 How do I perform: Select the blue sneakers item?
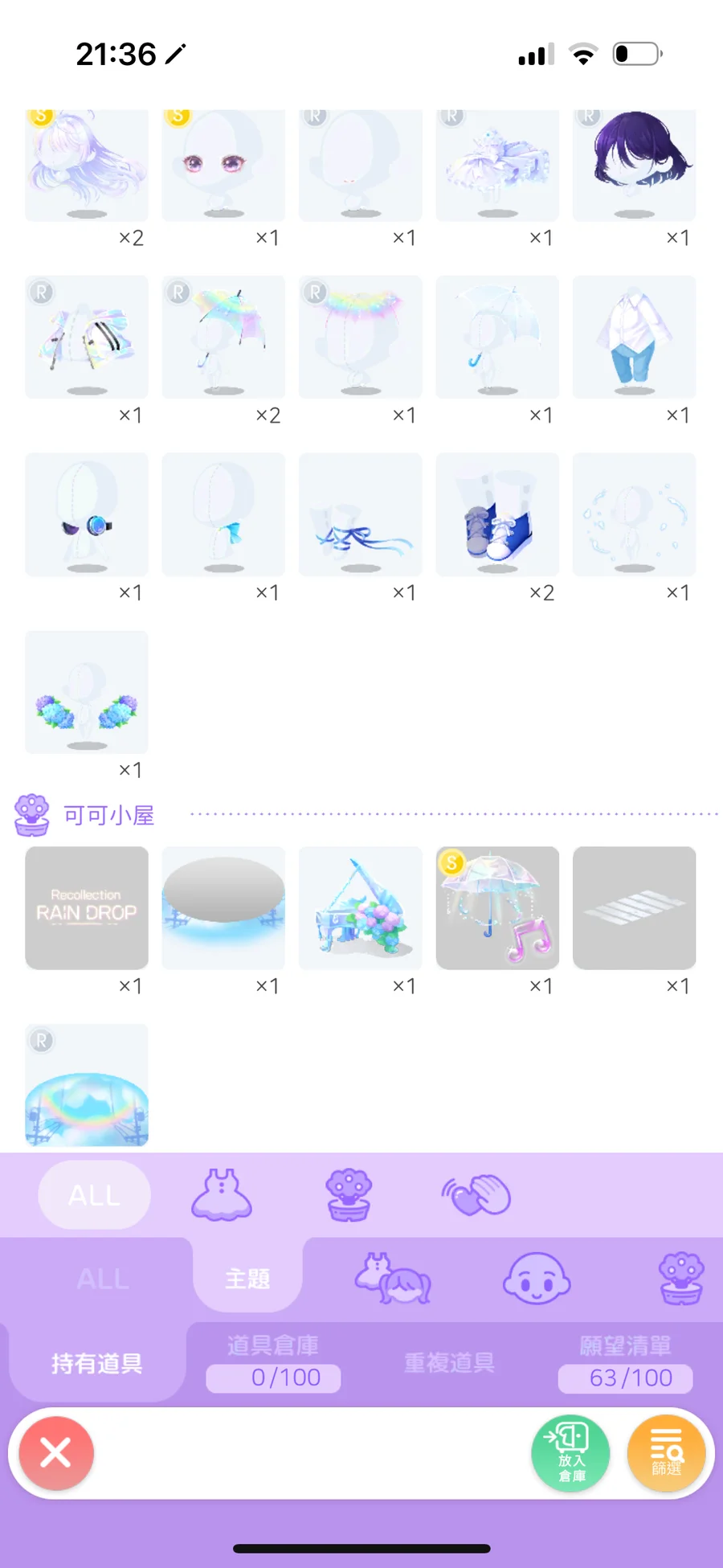click(x=497, y=514)
